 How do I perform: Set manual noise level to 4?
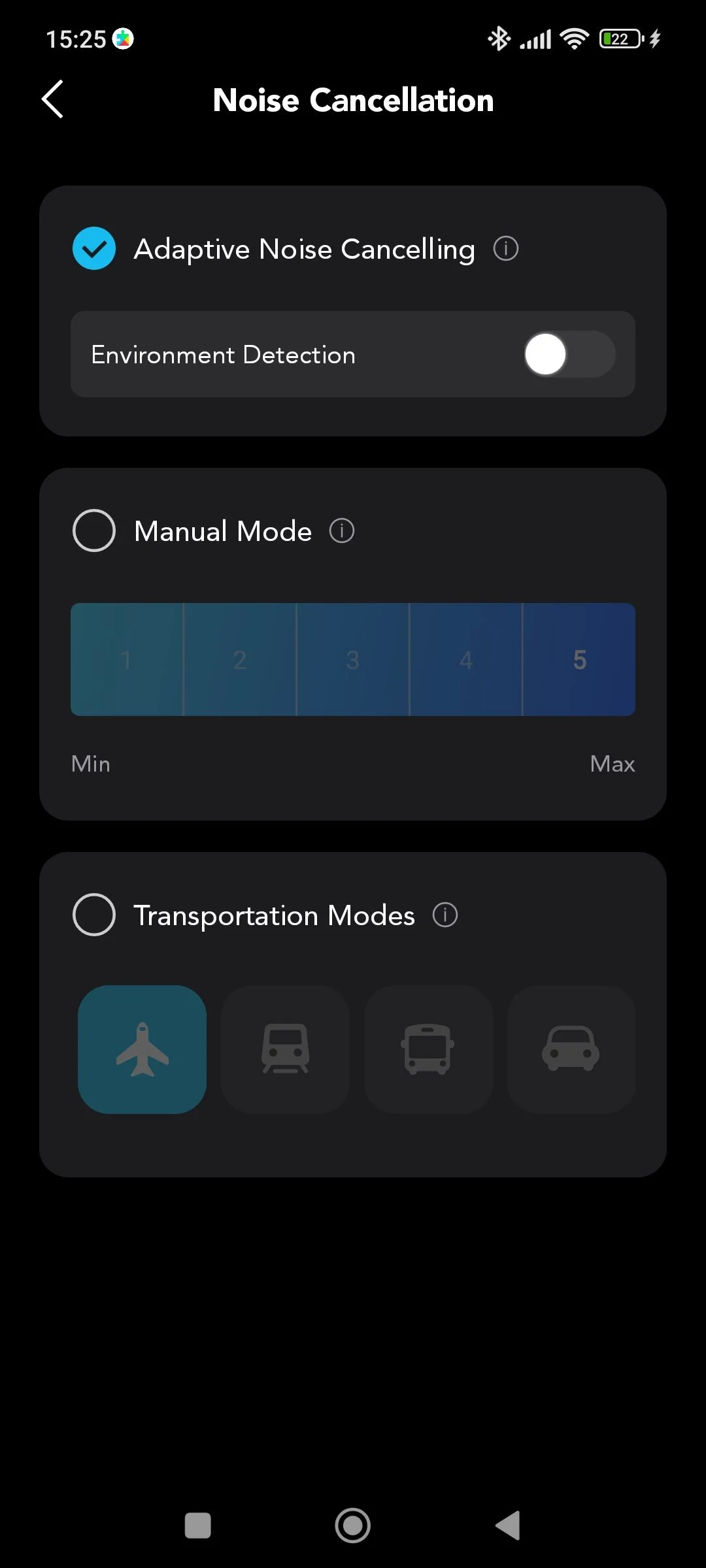coord(466,660)
